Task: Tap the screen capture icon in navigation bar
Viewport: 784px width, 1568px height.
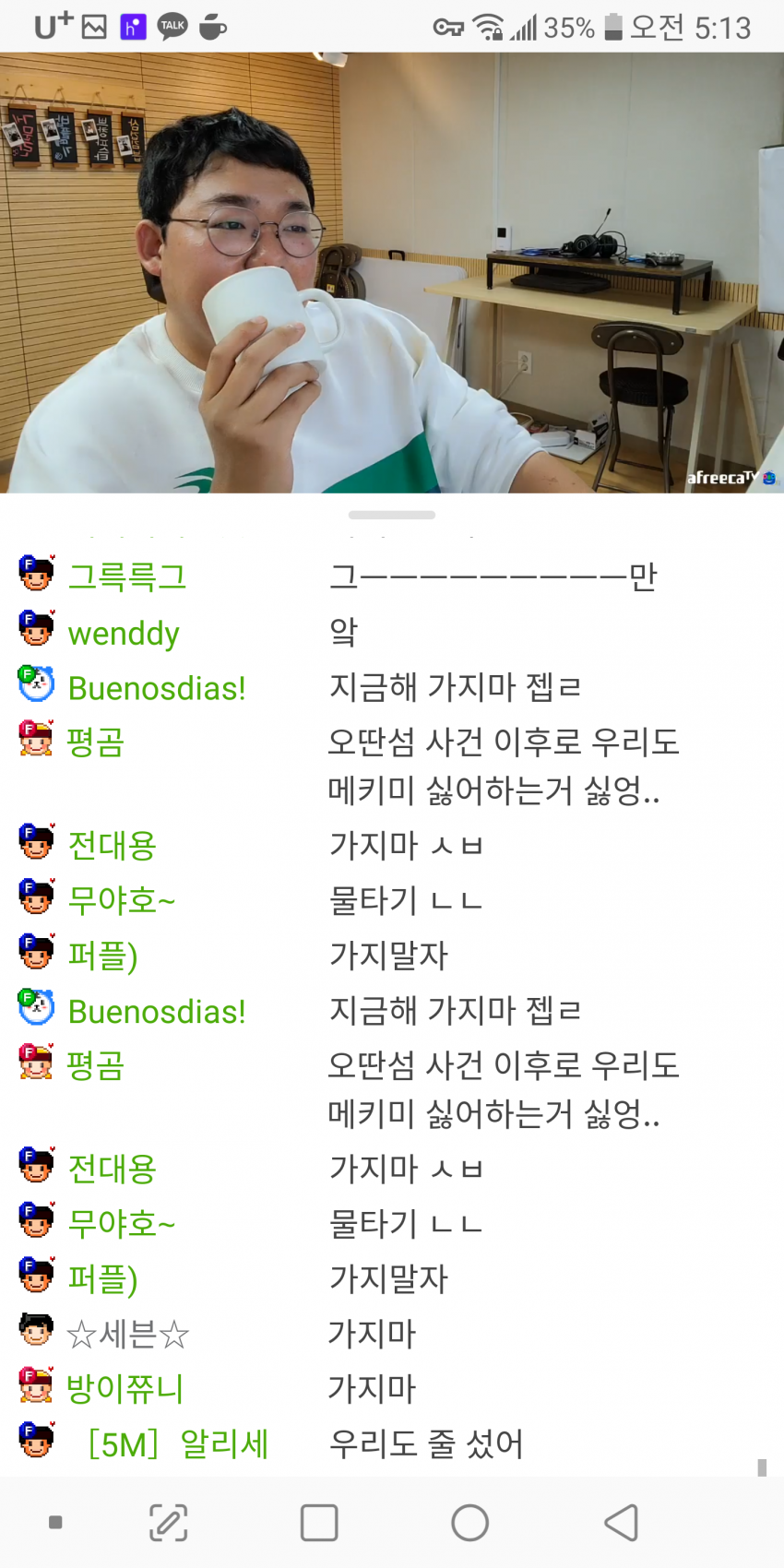Action: pyautogui.click(x=169, y=1523)
